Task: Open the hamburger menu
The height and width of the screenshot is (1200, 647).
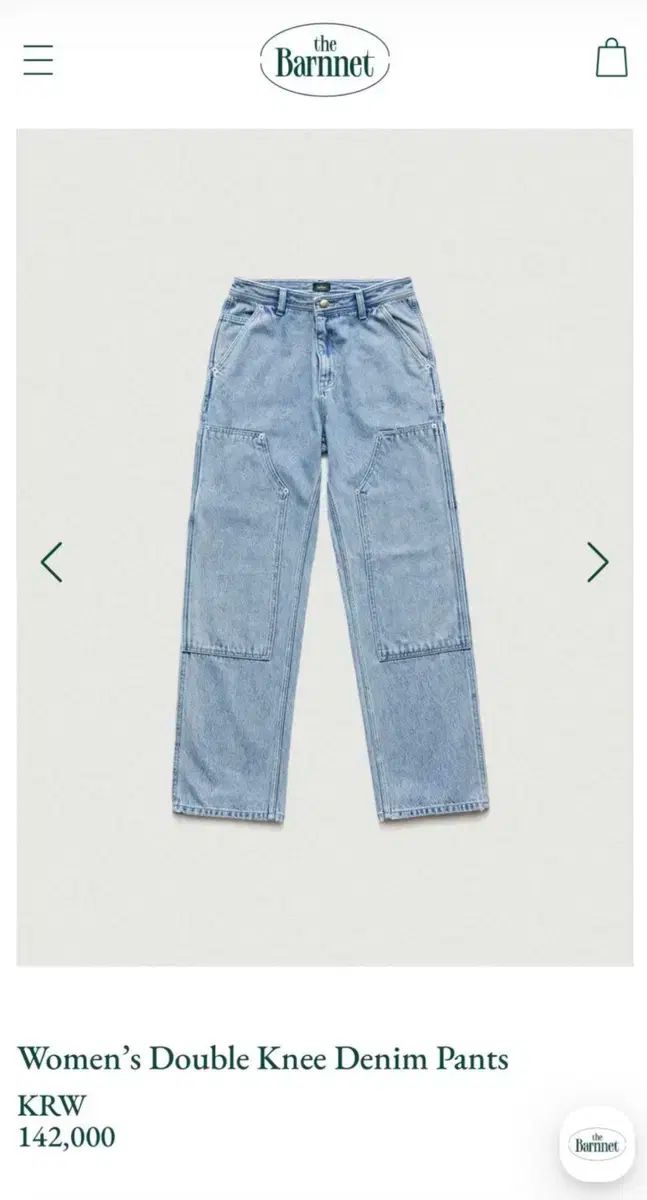Action: tap(39, 59)
